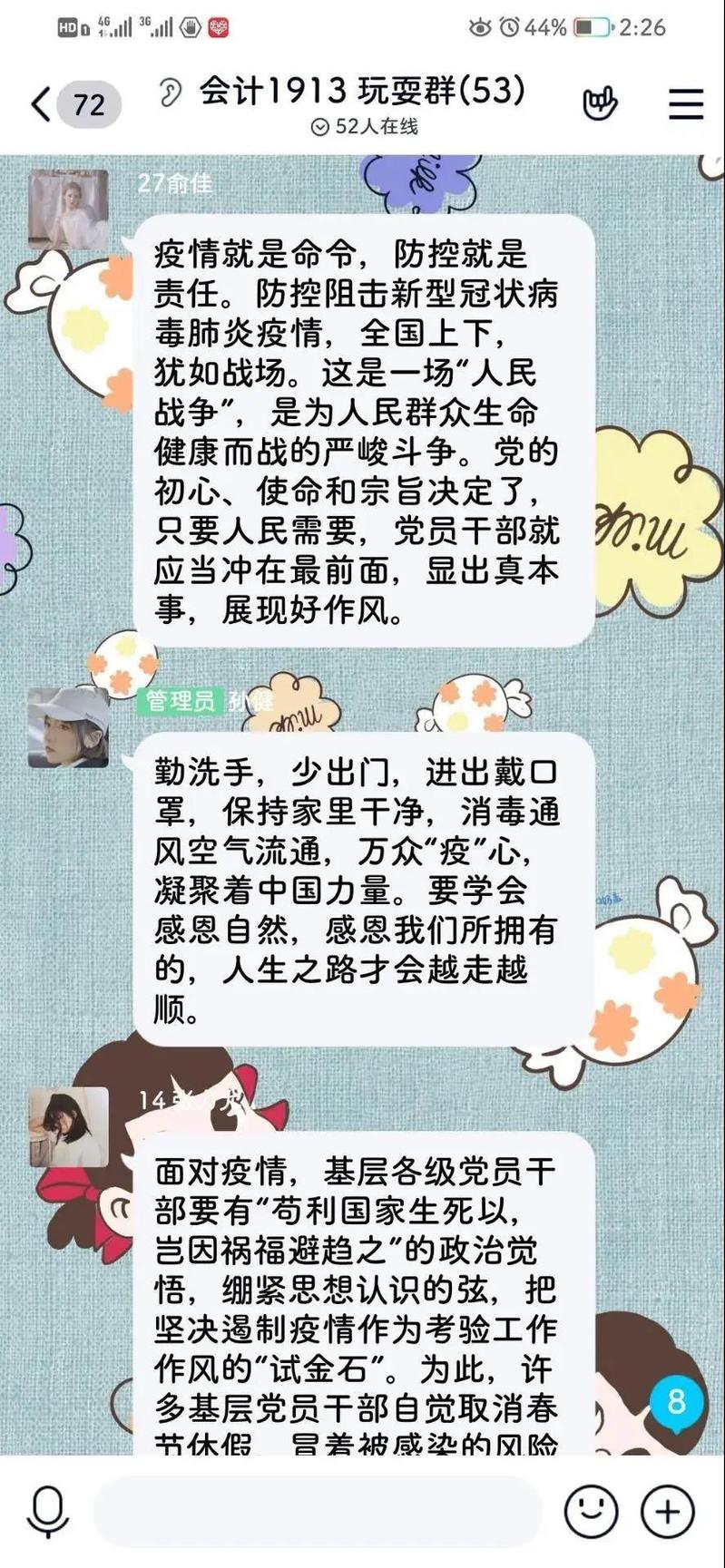Go back to the chat list
725x1568 pixels.
click(41, 104)
